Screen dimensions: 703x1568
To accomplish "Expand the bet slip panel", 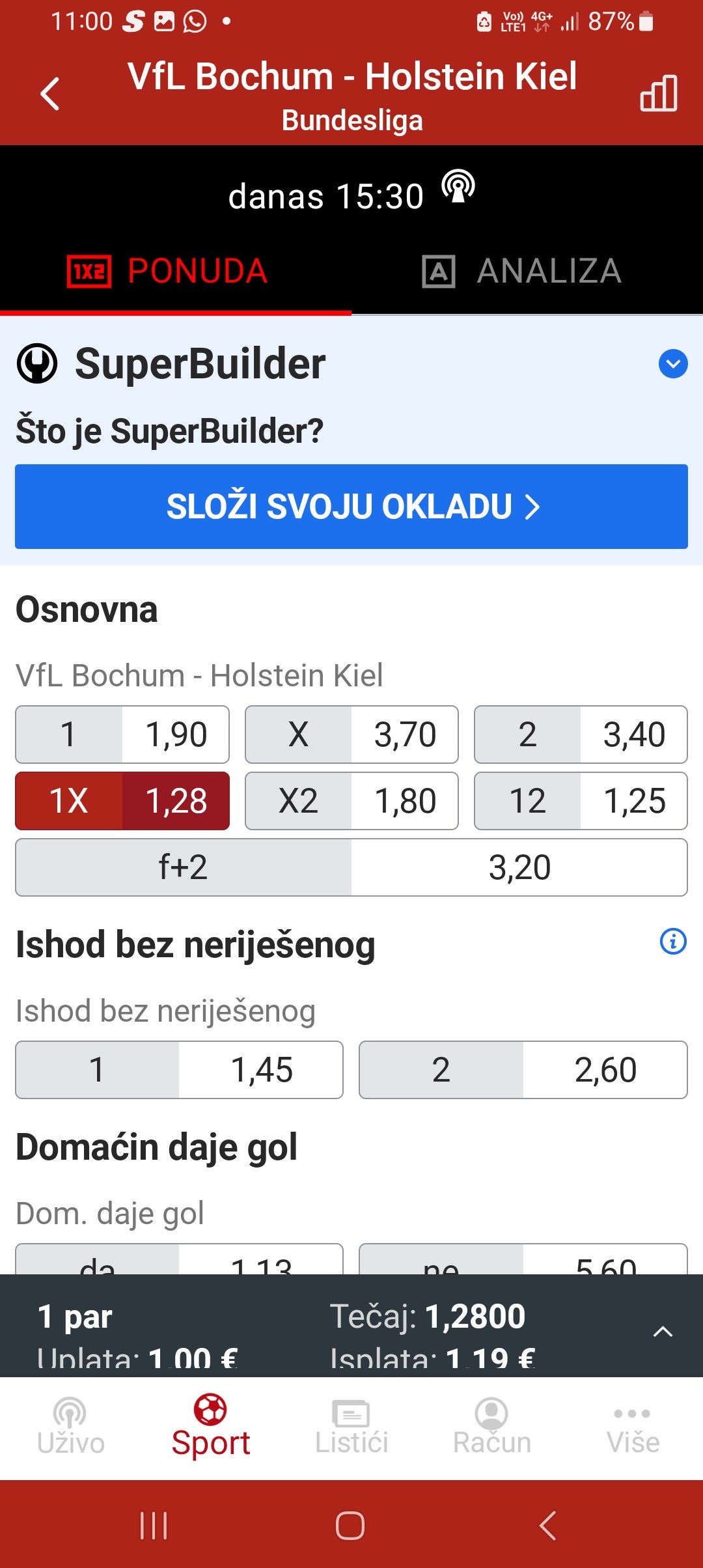I will tap(663, 1332).
